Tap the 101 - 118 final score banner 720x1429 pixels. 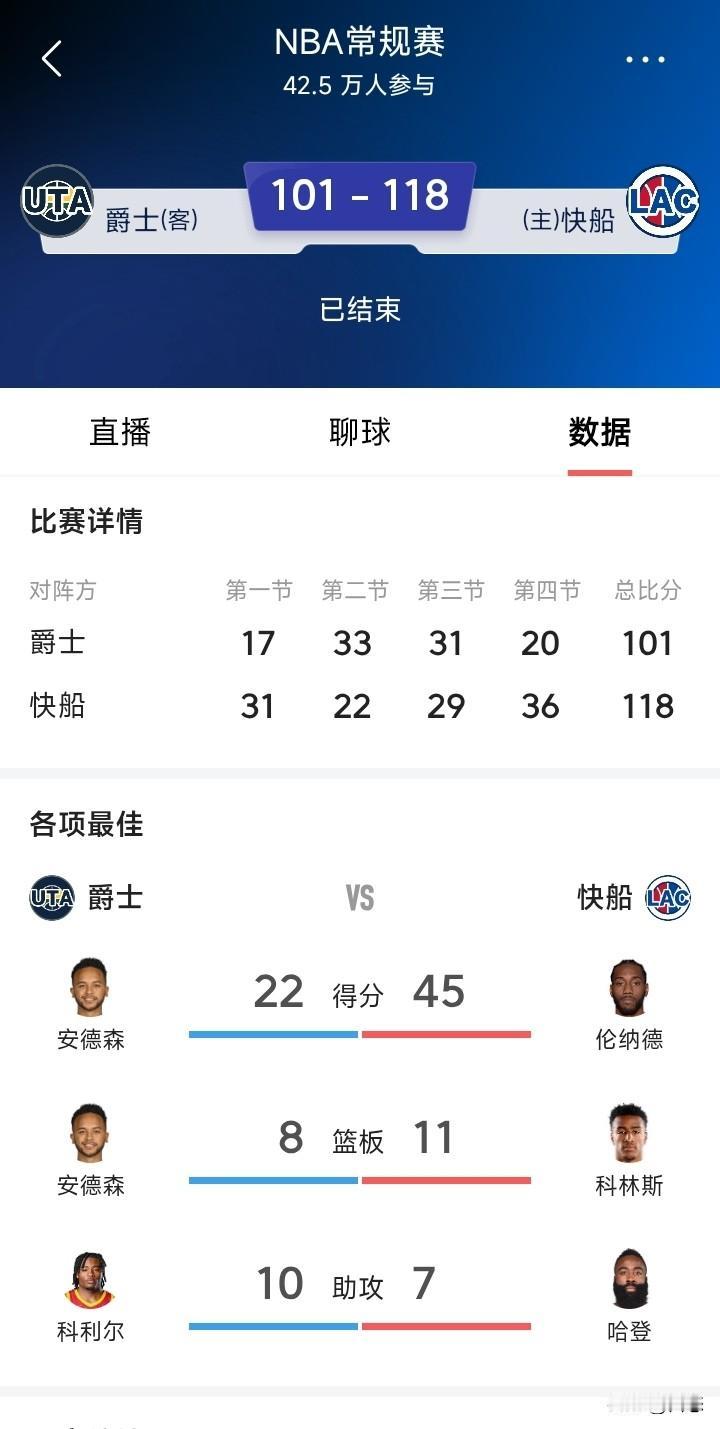(x=360, y=195)
